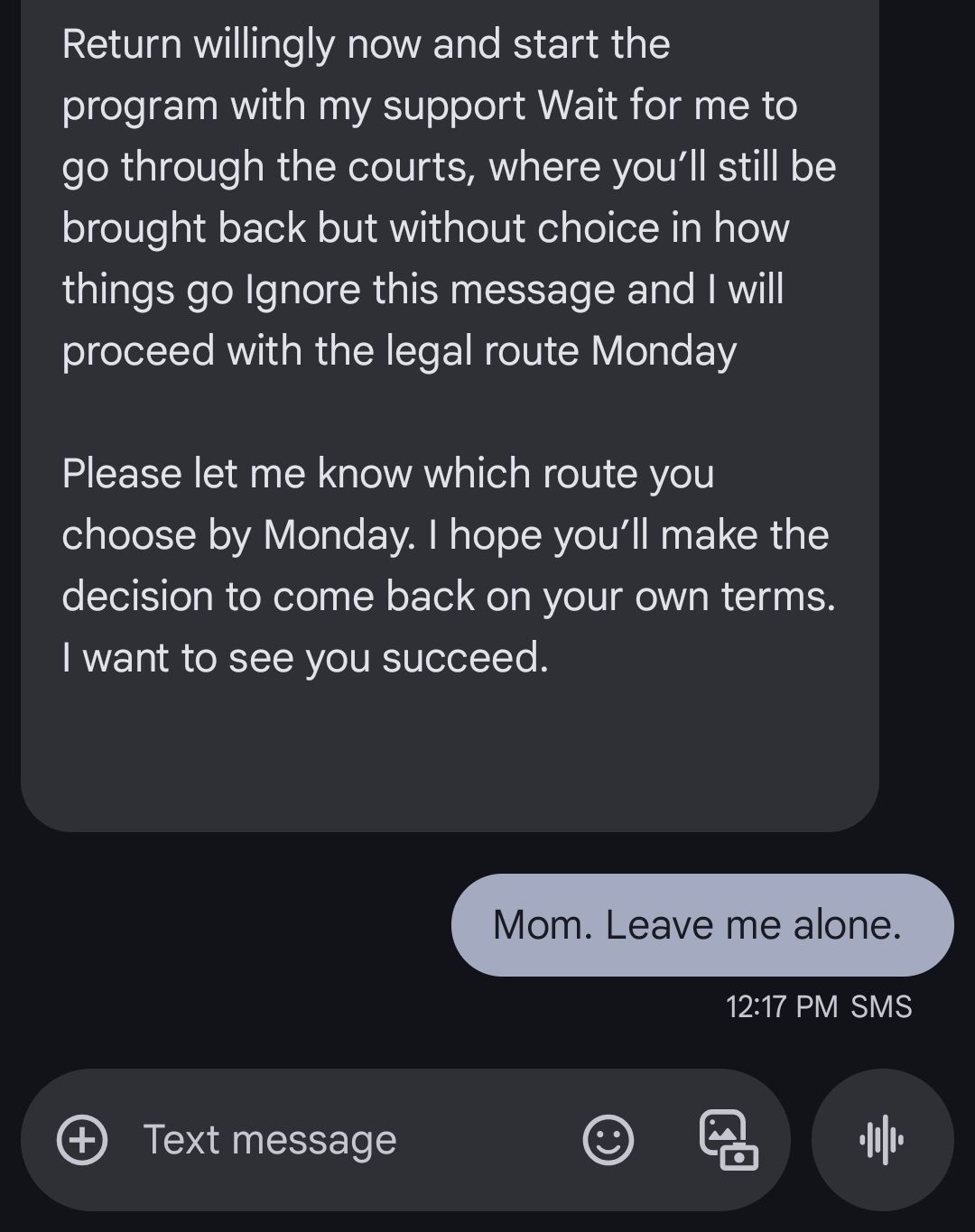Record a voice message
975x1232 pixels.
tap(882, 1139)
